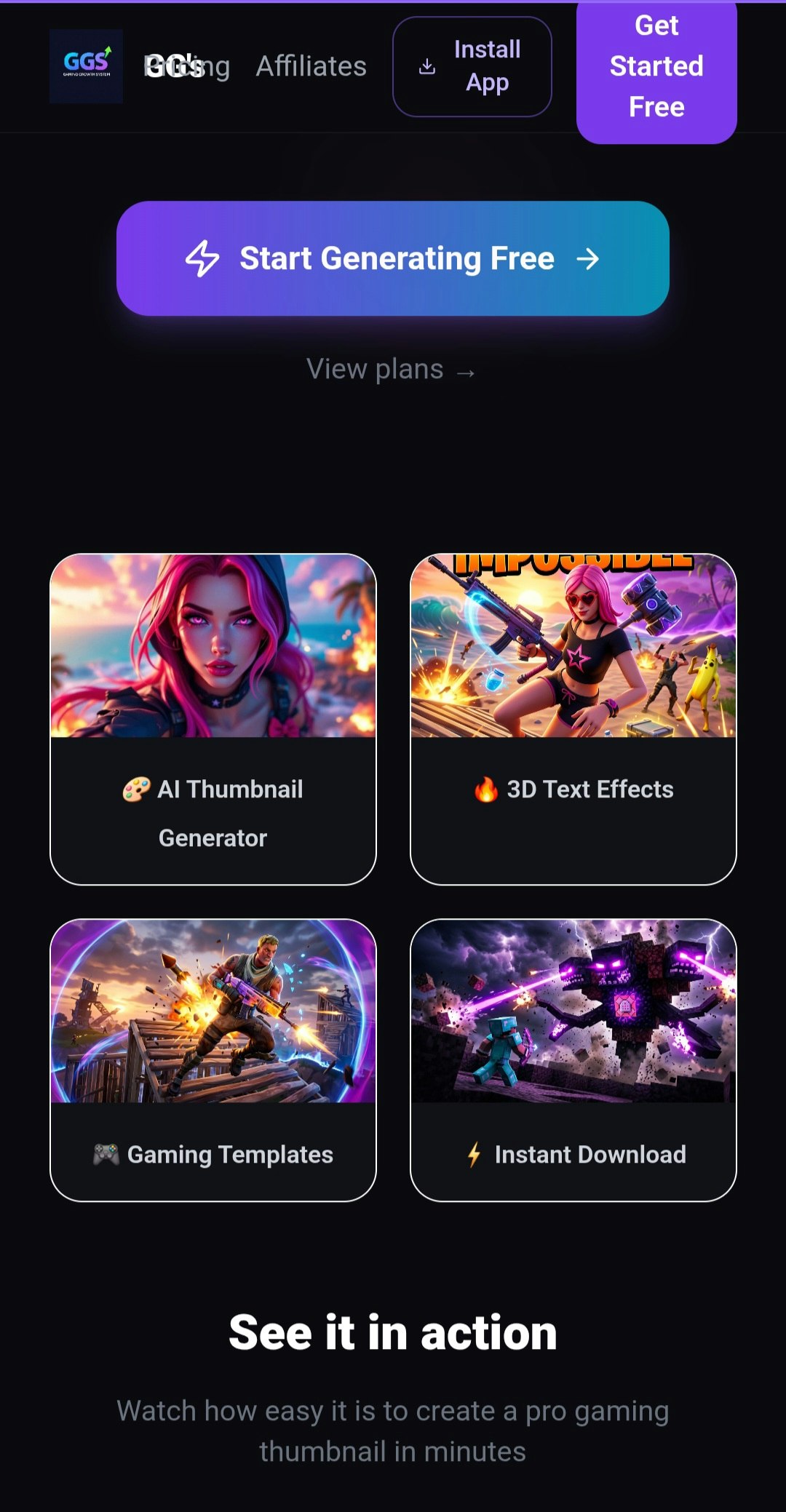
Task: Click the download icon inside Install App
Action: [x=429, y=65]
